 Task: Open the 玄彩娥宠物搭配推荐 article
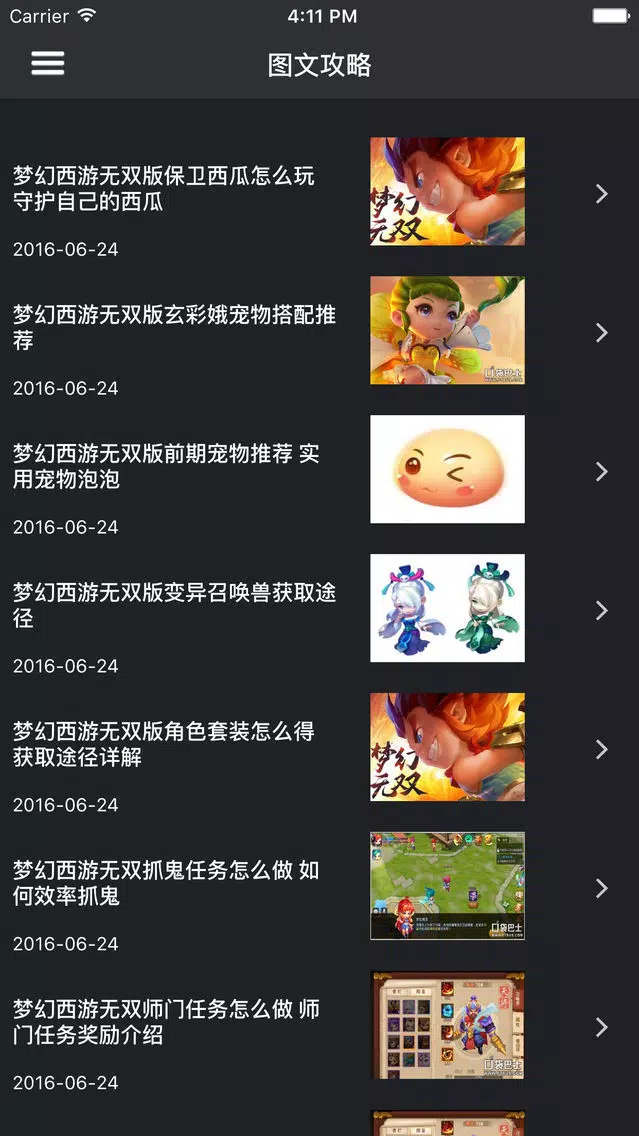320,331
